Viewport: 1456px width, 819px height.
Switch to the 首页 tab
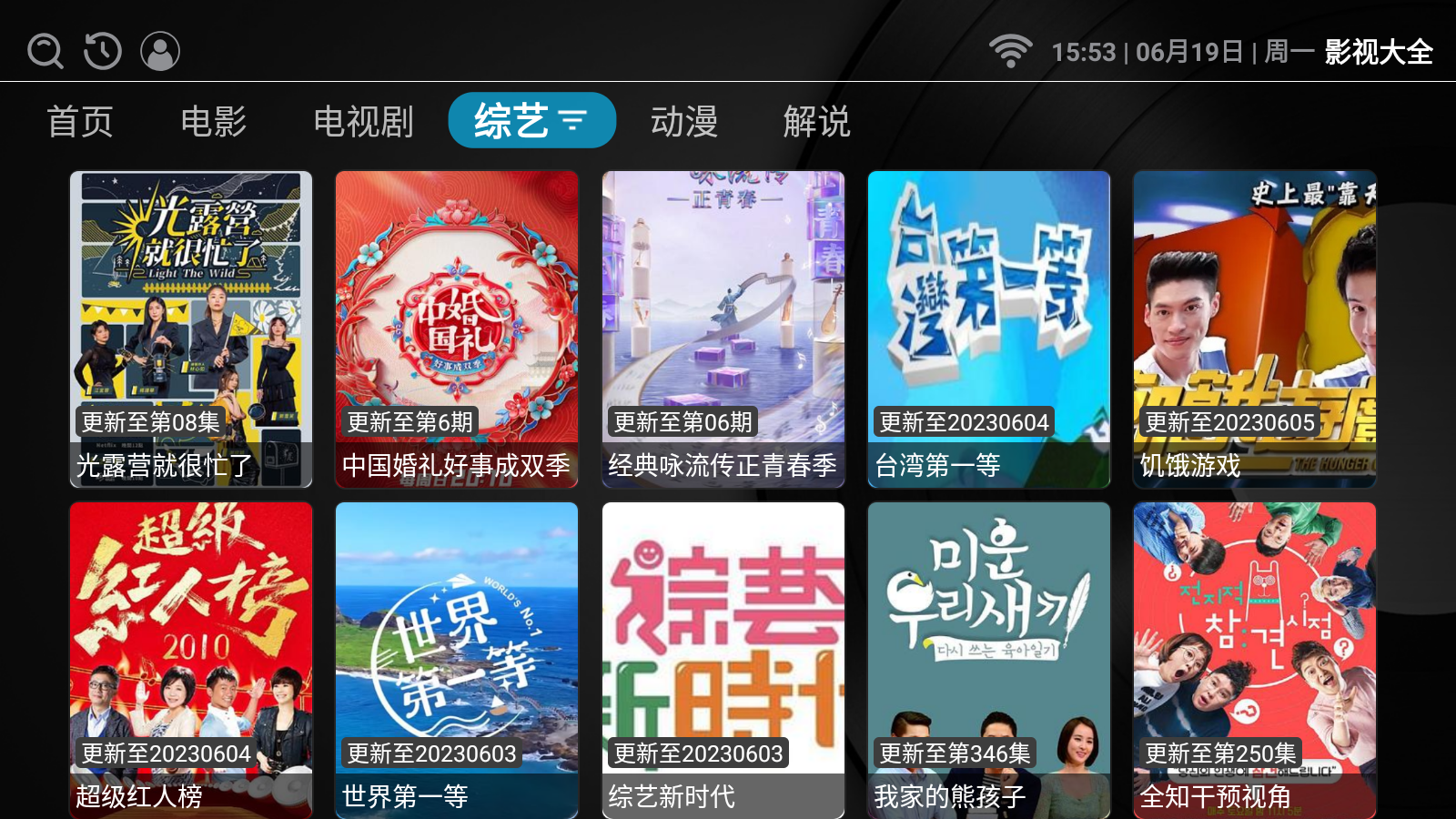pyautogui.click(x=80, y=121)
